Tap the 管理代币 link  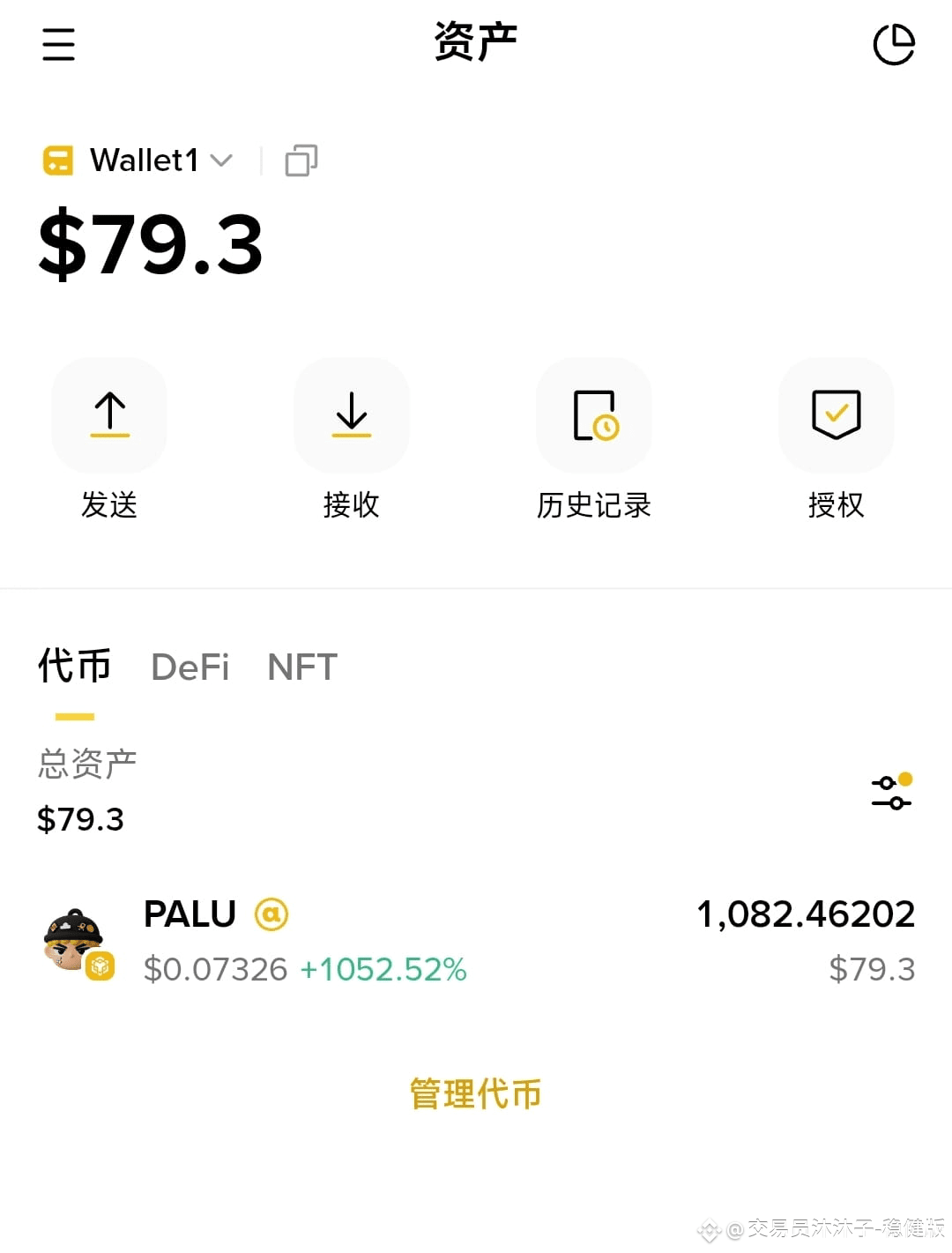pos(476,1094)
